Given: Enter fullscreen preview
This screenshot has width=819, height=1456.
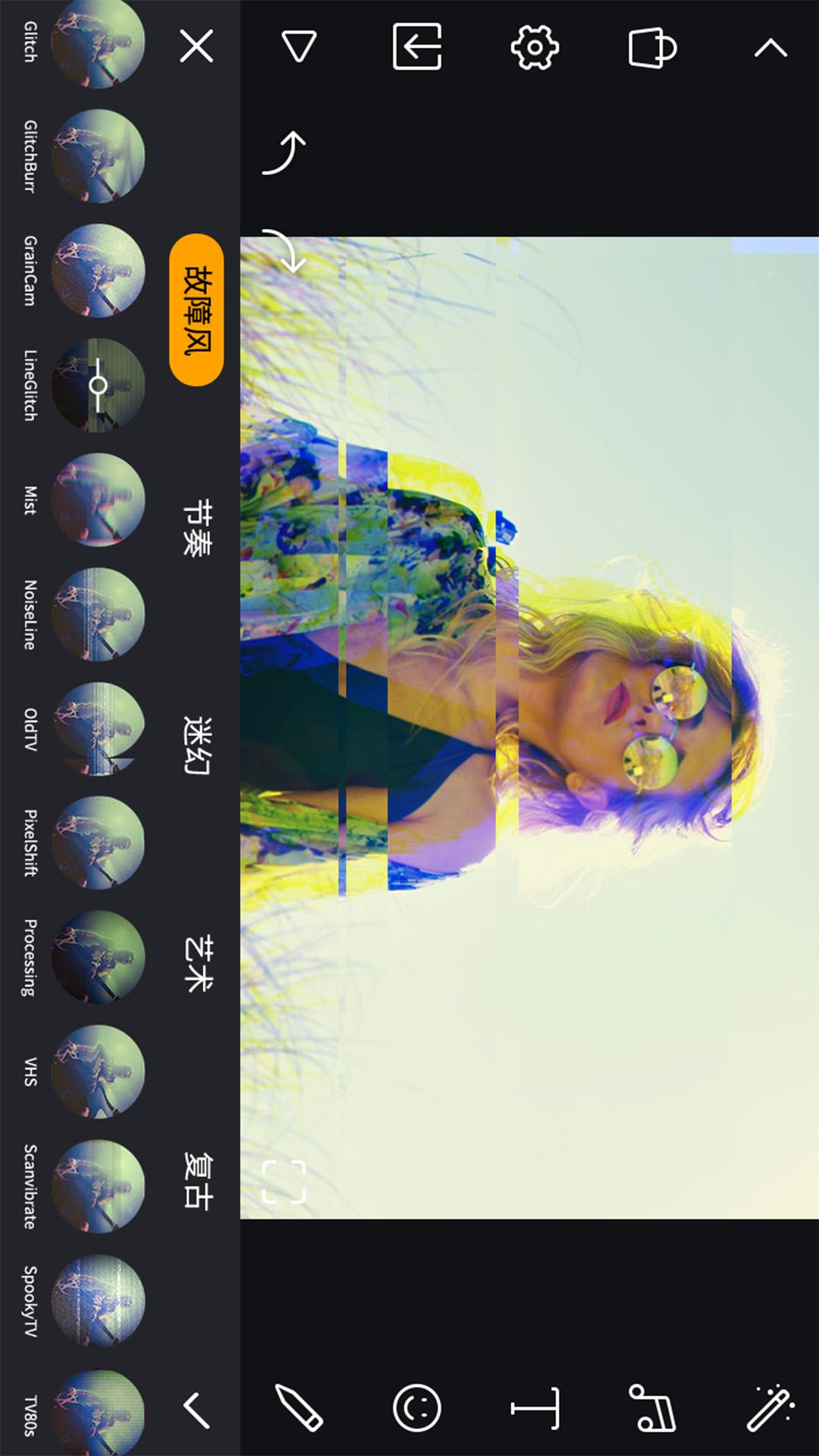Looking at the screenshot, I should [284, 1181].
